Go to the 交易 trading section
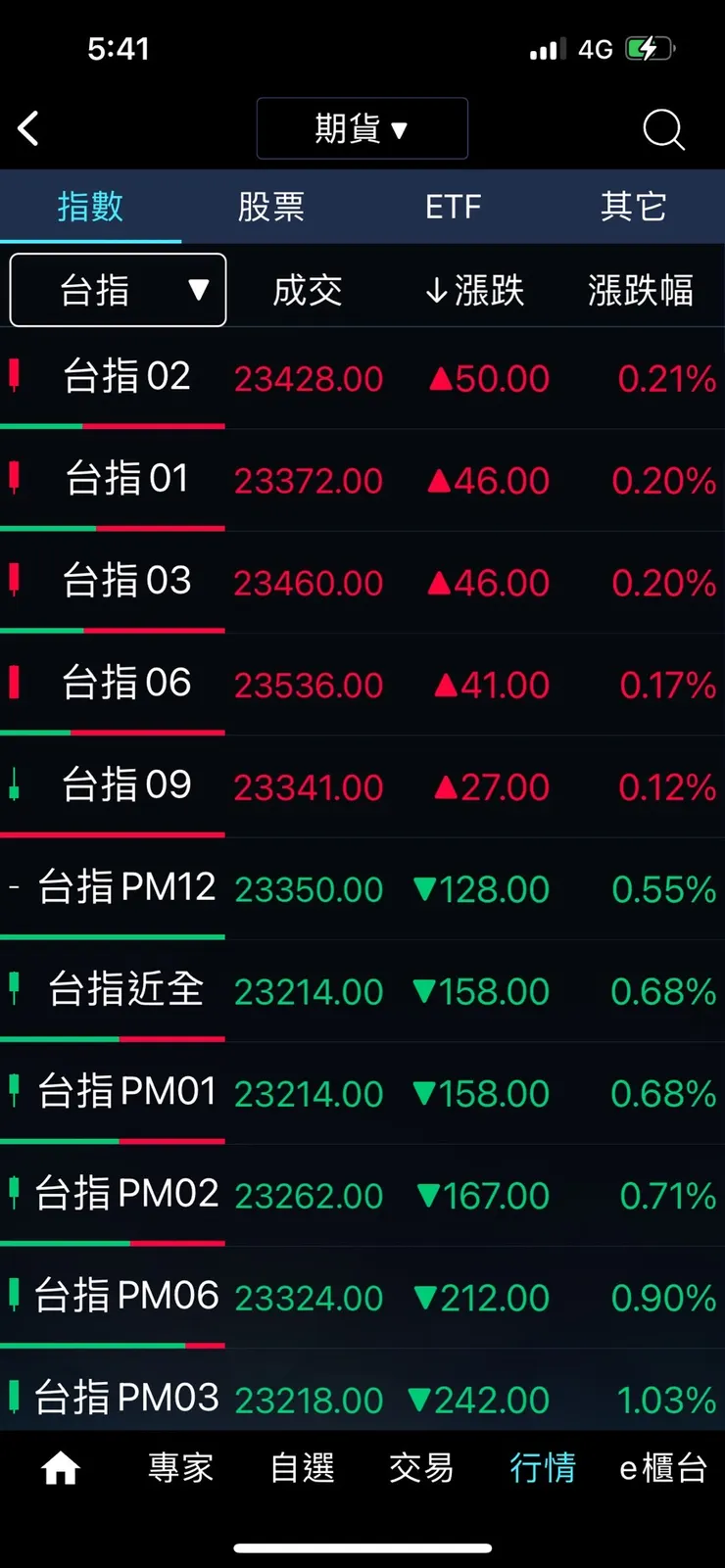This screenshot has height=1568, width=725. pos(422,1467)
